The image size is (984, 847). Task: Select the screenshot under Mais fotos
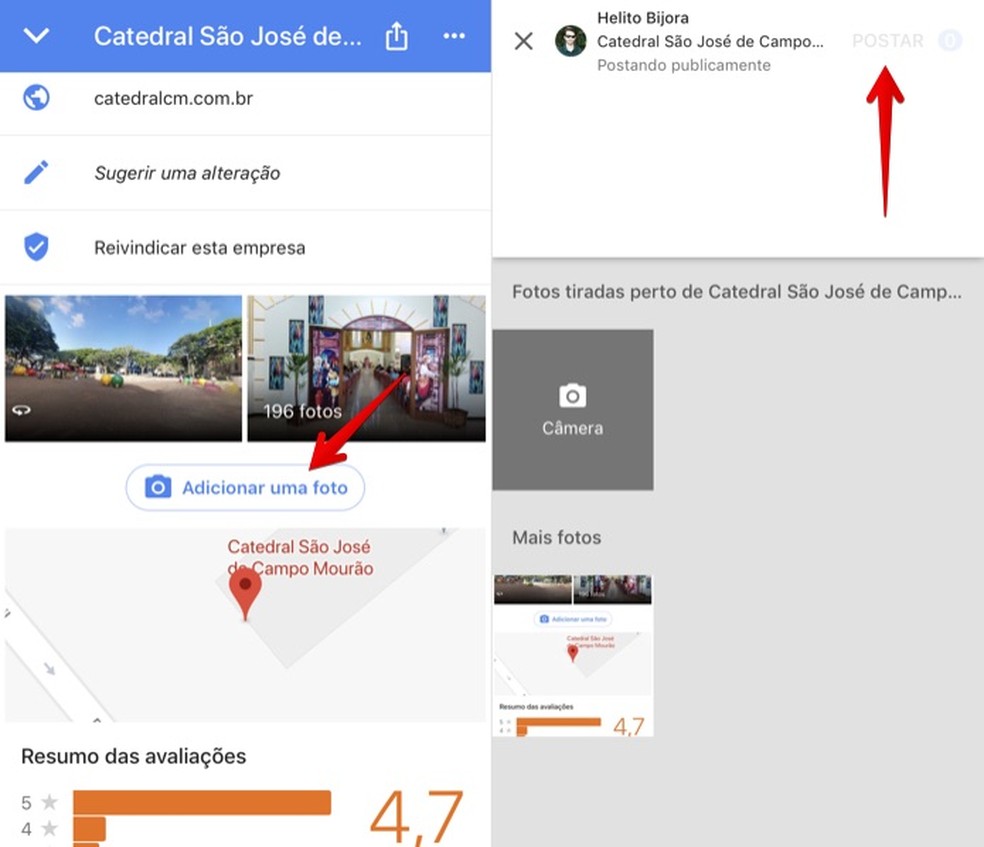click(x=572, y=656)
